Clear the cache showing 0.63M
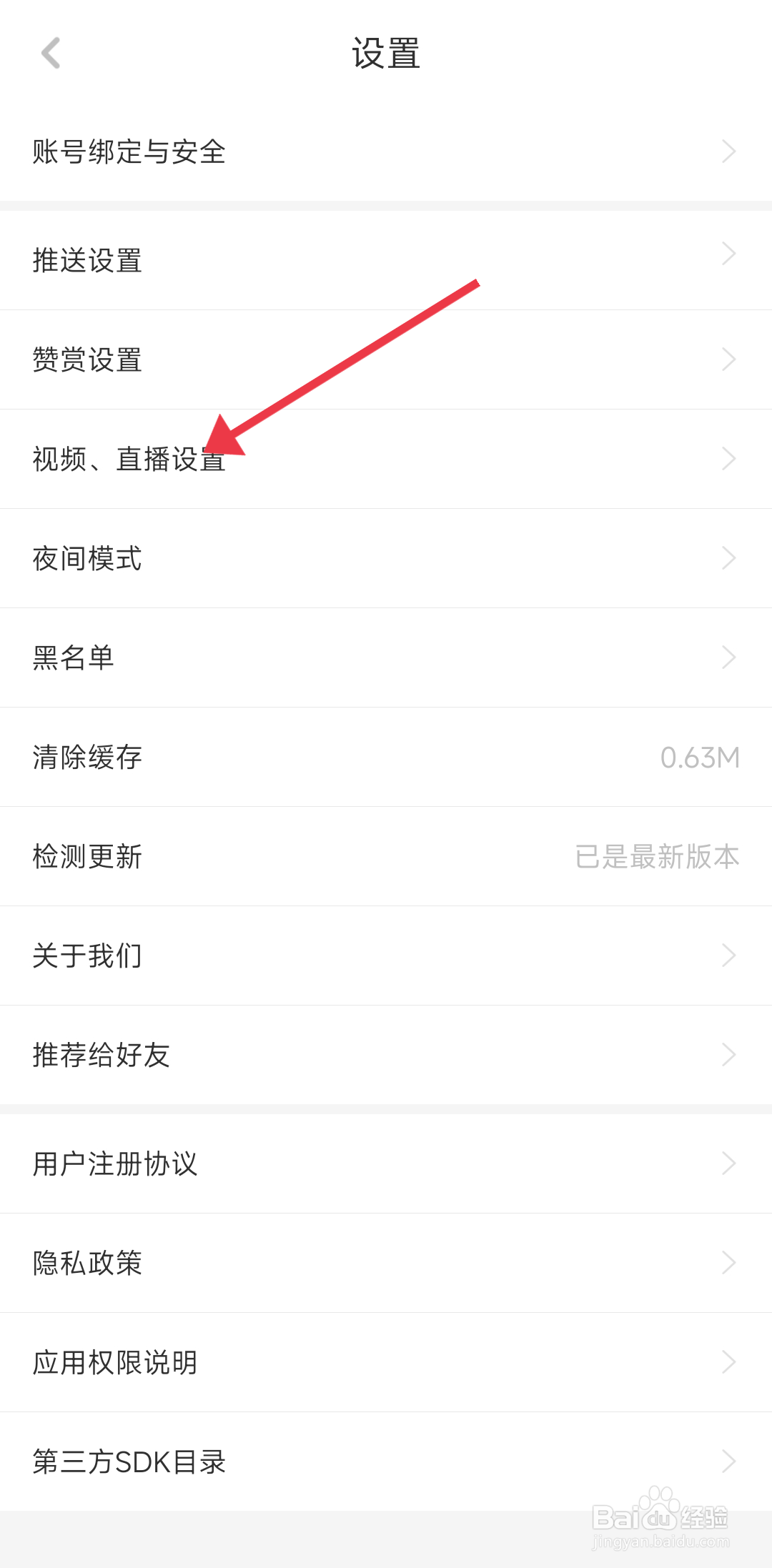This screenshot has width=772, height=1568. [88, 758]
